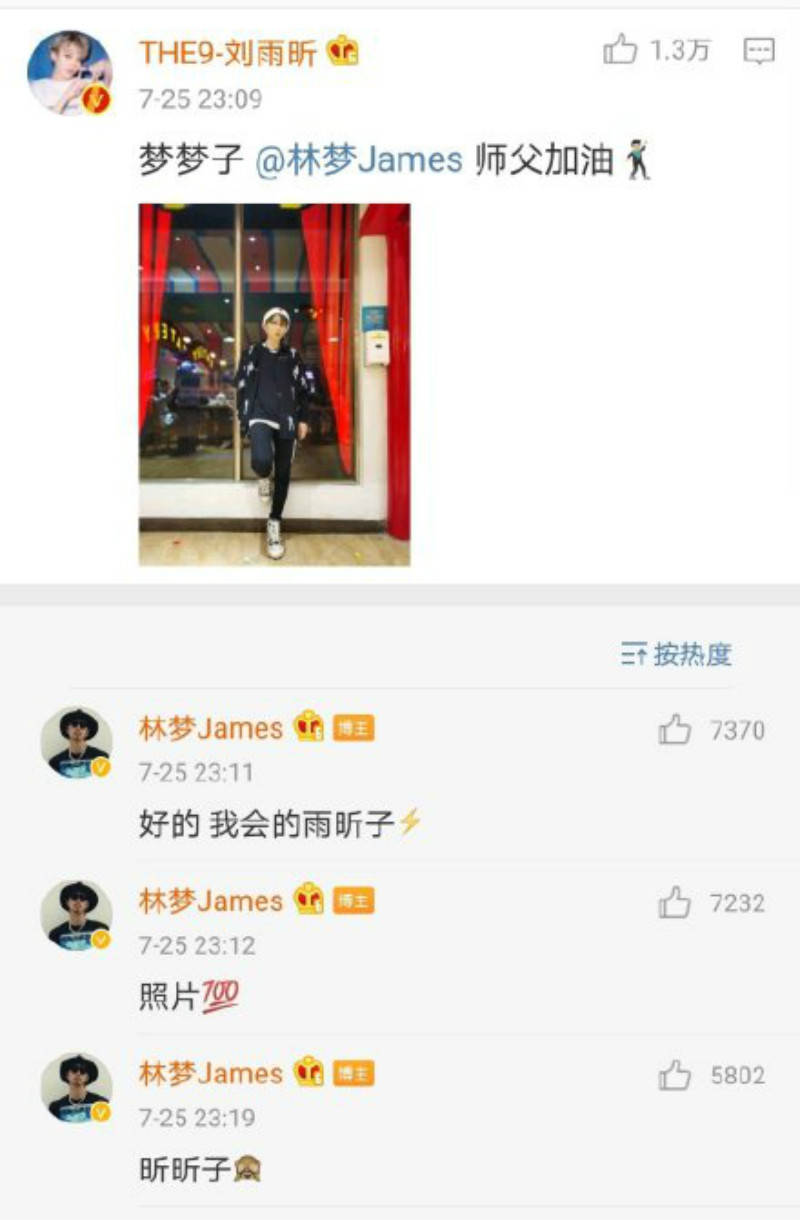Open the reply 照片💯 thread
The height and width of the screenshot is (1220, 800).
pos(188,997)
